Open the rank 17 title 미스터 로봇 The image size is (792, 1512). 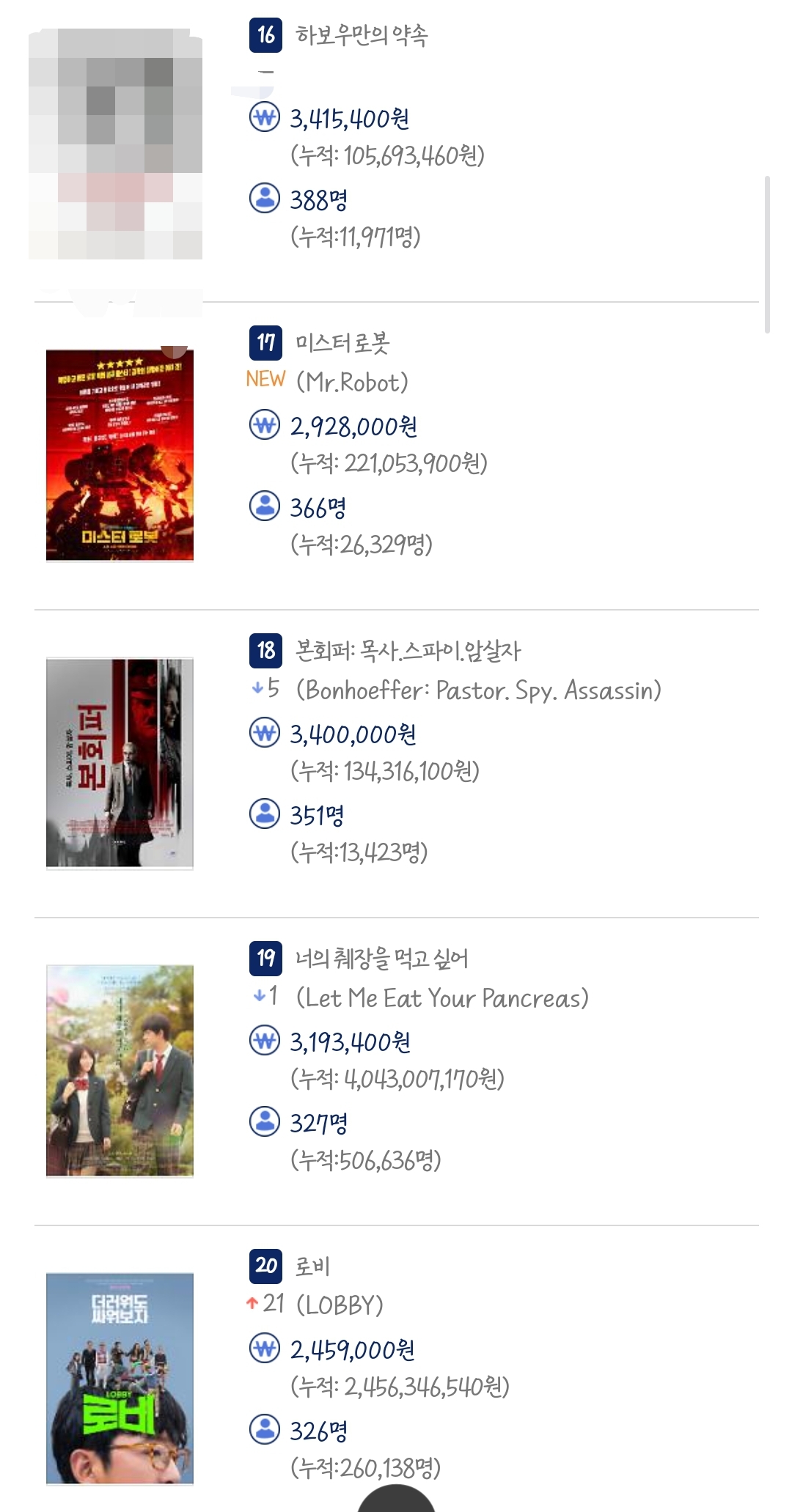pyautogui.click(x=342, y=343)
